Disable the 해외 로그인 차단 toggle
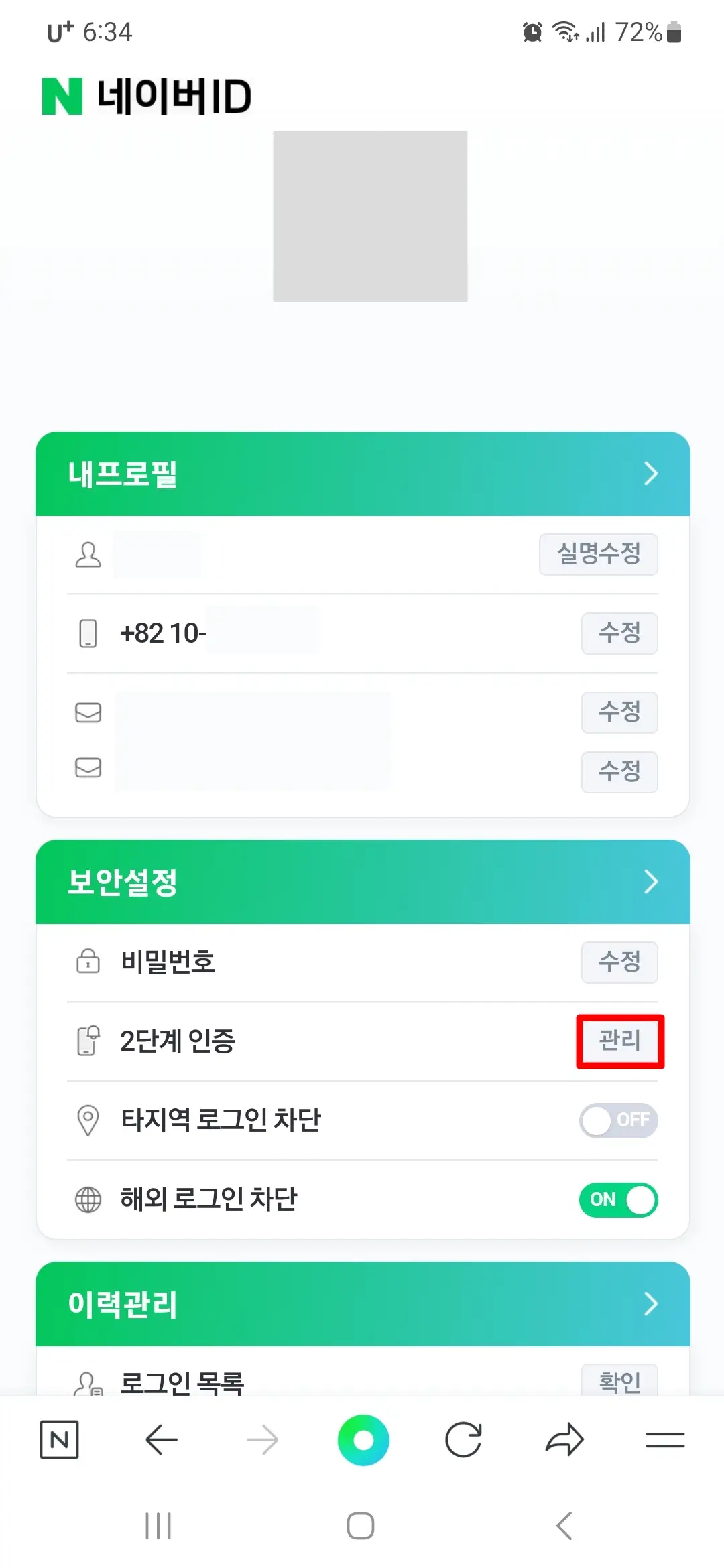 [x=618, y=1199]
